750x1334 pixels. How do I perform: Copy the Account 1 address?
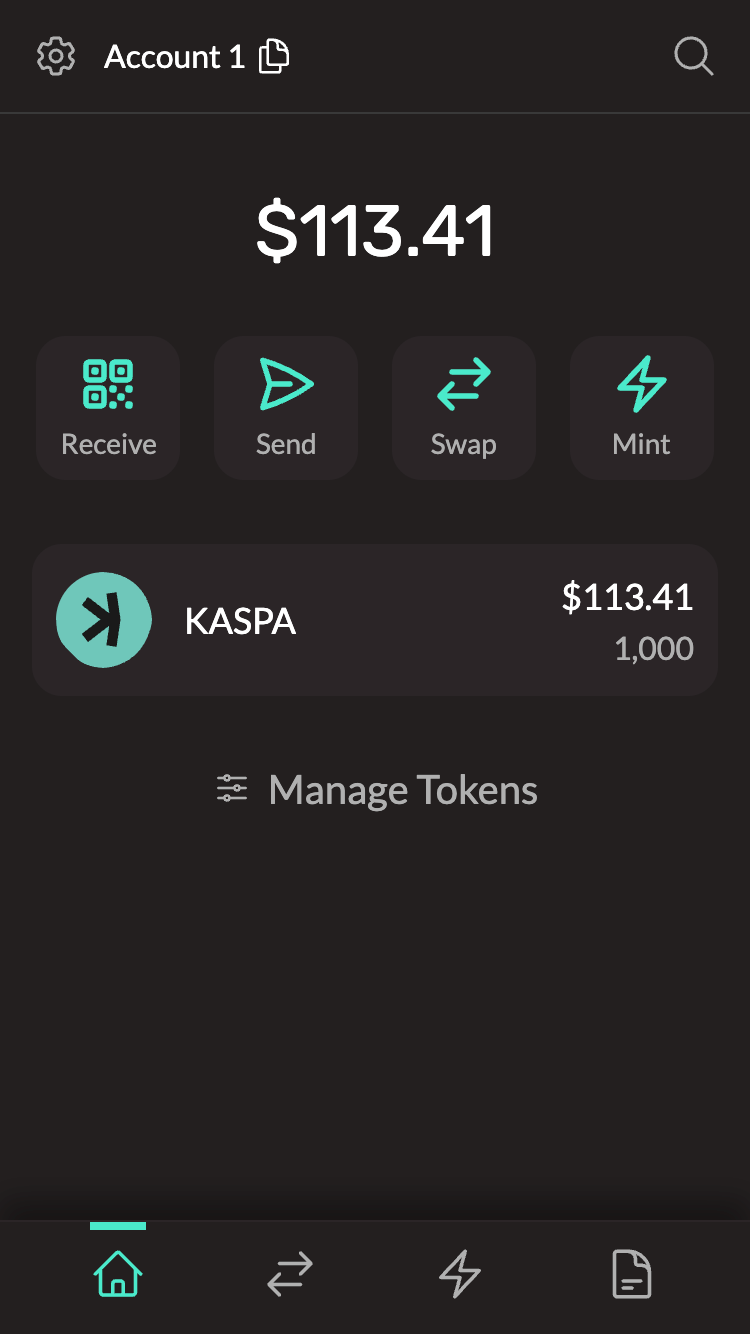pyautogui.click(x=274, y=57)
